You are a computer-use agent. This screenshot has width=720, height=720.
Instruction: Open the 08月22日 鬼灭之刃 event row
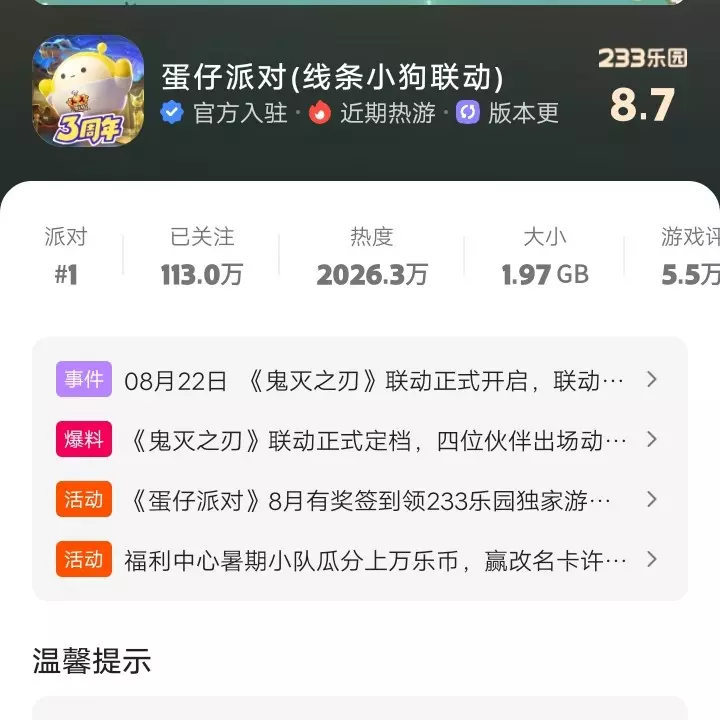(360, 380)
